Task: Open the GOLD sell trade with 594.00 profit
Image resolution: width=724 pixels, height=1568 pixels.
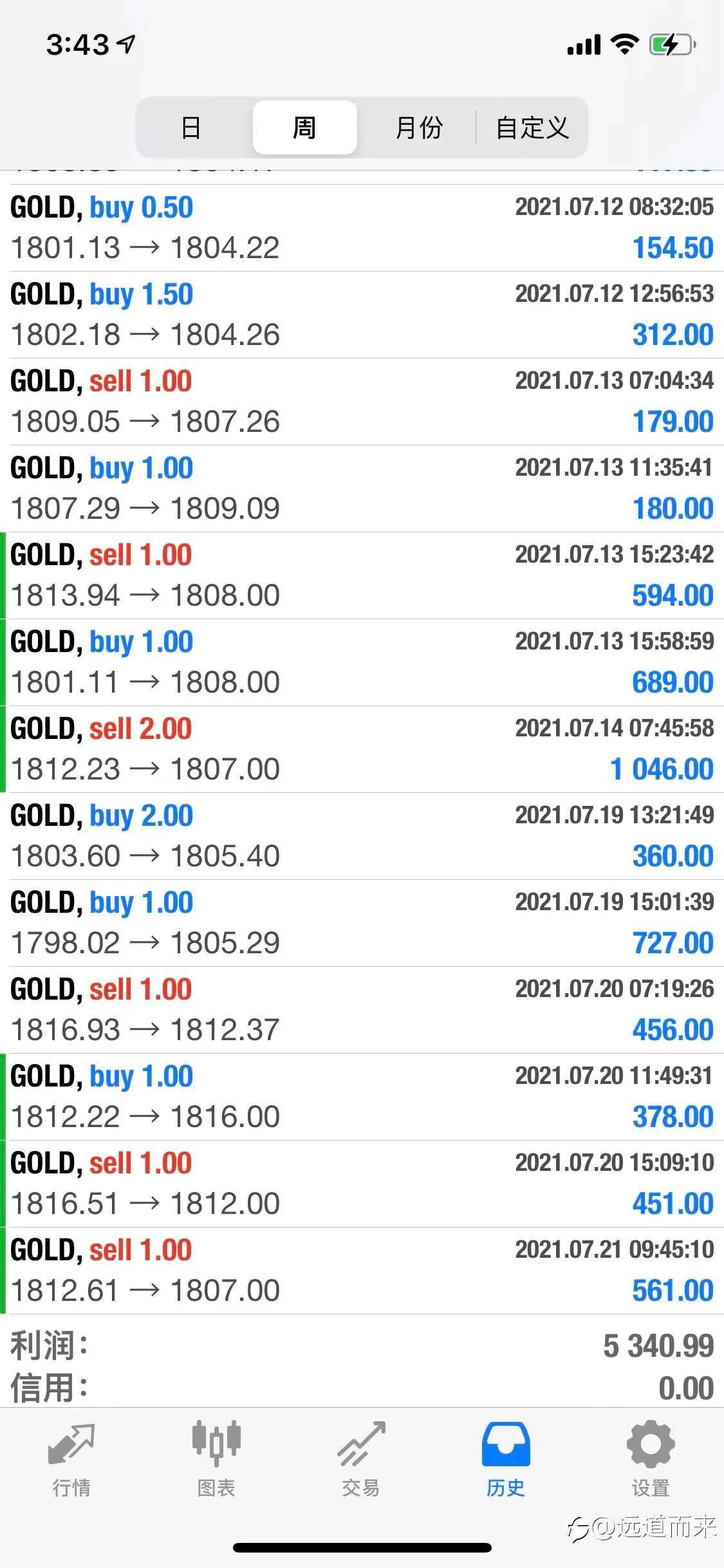Action: 362,575
